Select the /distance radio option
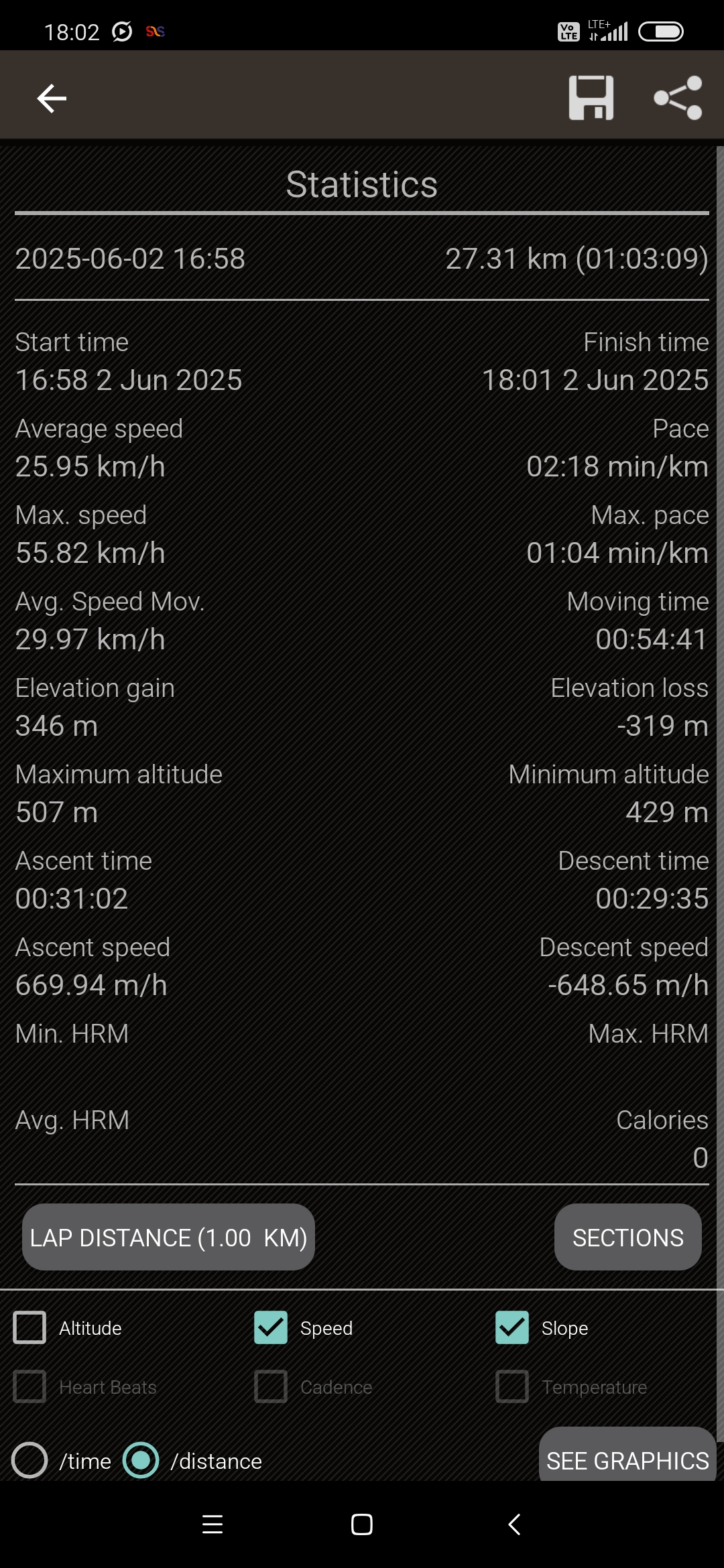 click(141, 1460)
